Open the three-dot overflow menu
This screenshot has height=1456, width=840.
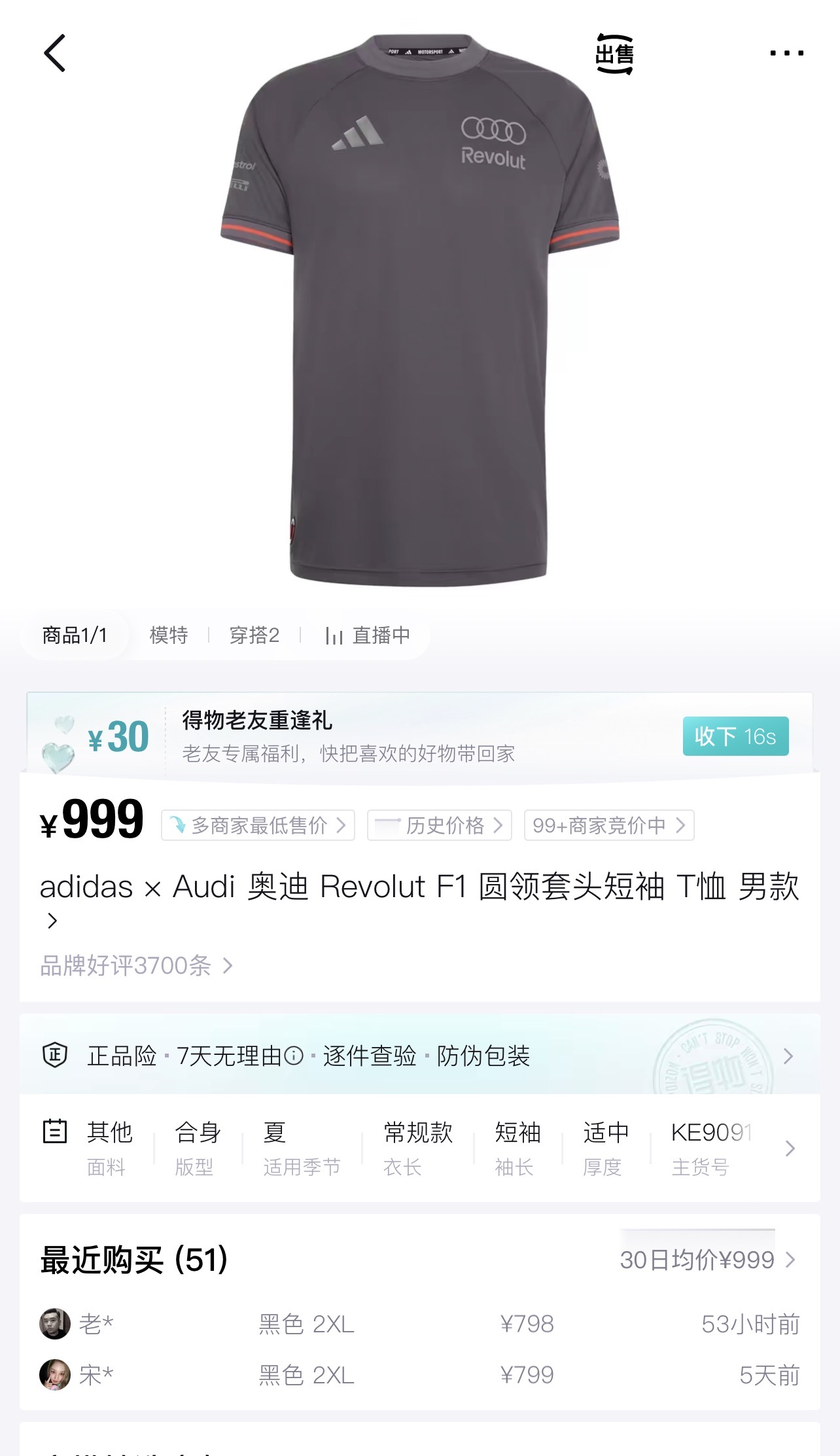pos(787,53)
